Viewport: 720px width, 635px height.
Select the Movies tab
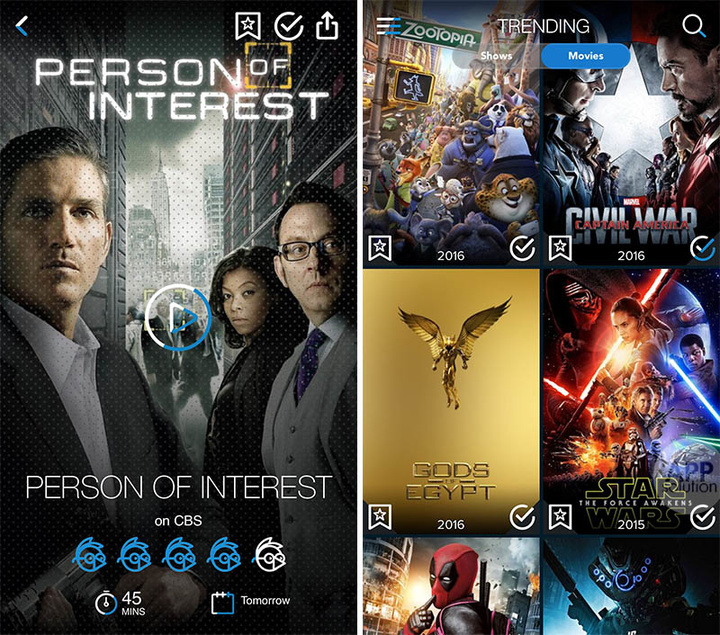click(585, 56)
